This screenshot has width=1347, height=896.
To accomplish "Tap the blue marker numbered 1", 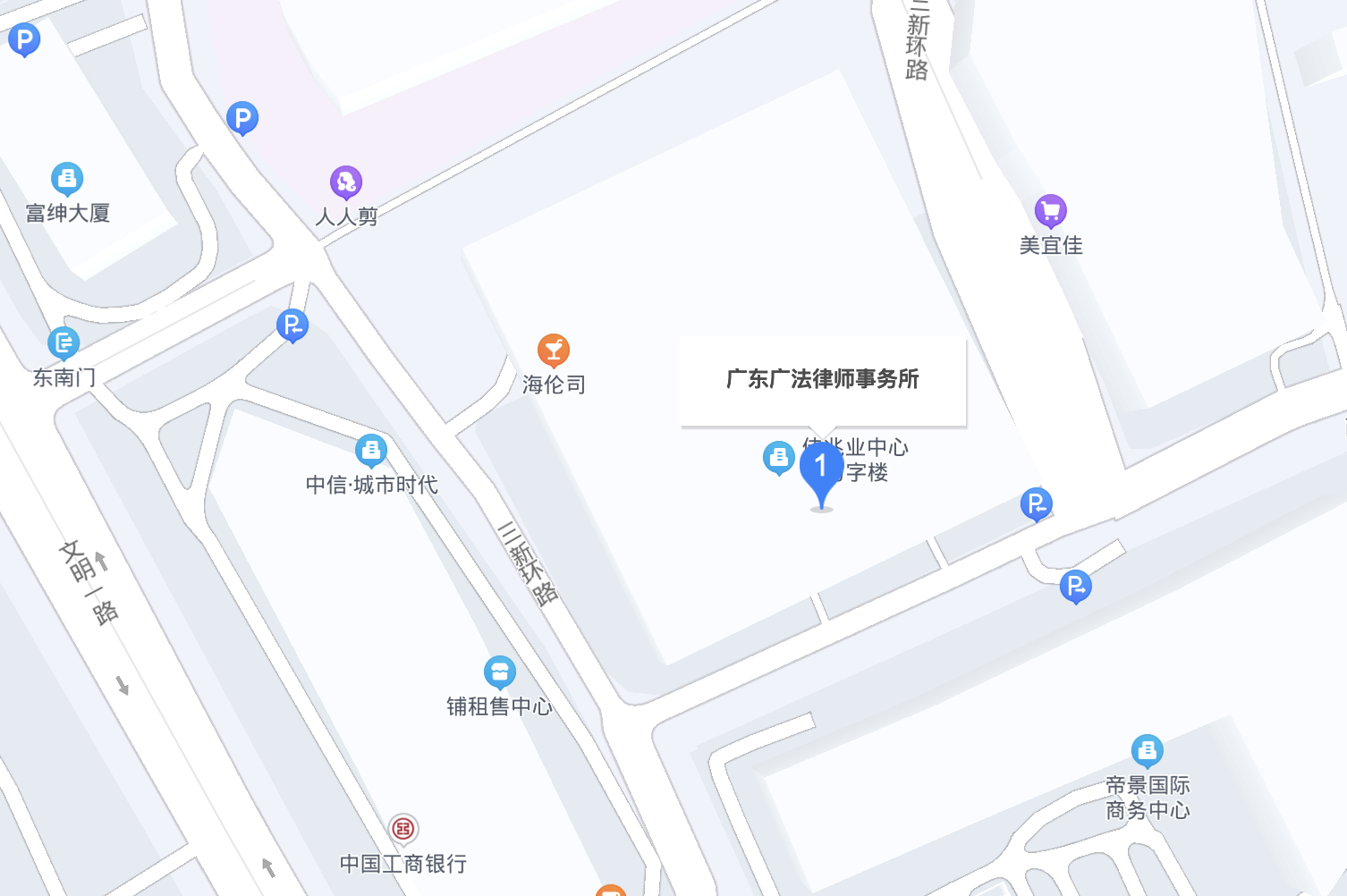I will click(821, 469).
